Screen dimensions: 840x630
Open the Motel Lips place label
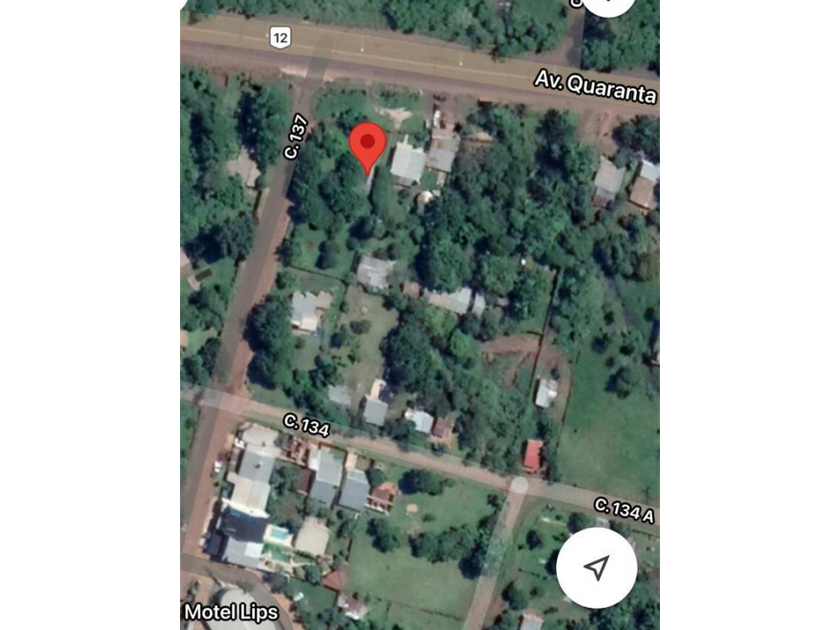pos(231,611)
